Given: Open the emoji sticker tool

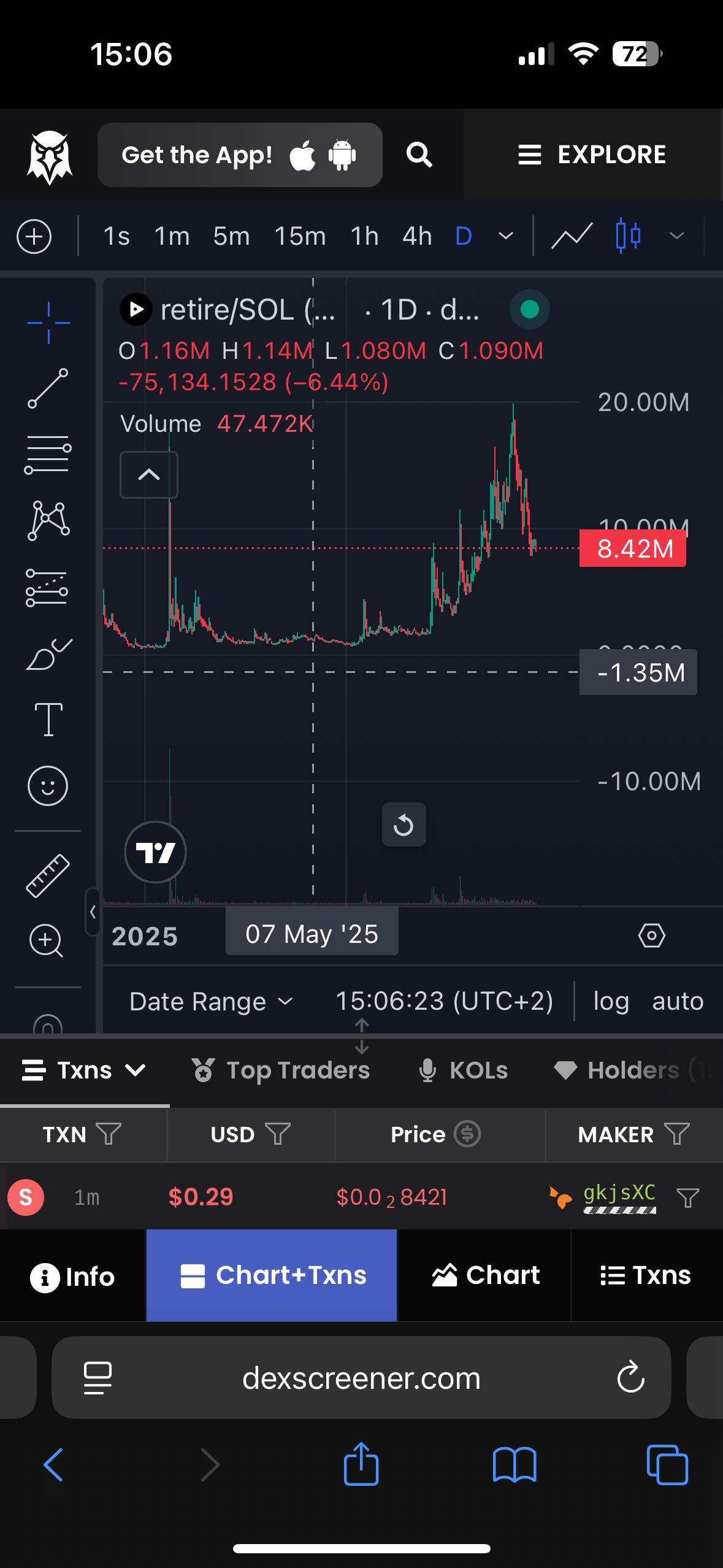Looking at the screenshot, I should tap(48, 786).
